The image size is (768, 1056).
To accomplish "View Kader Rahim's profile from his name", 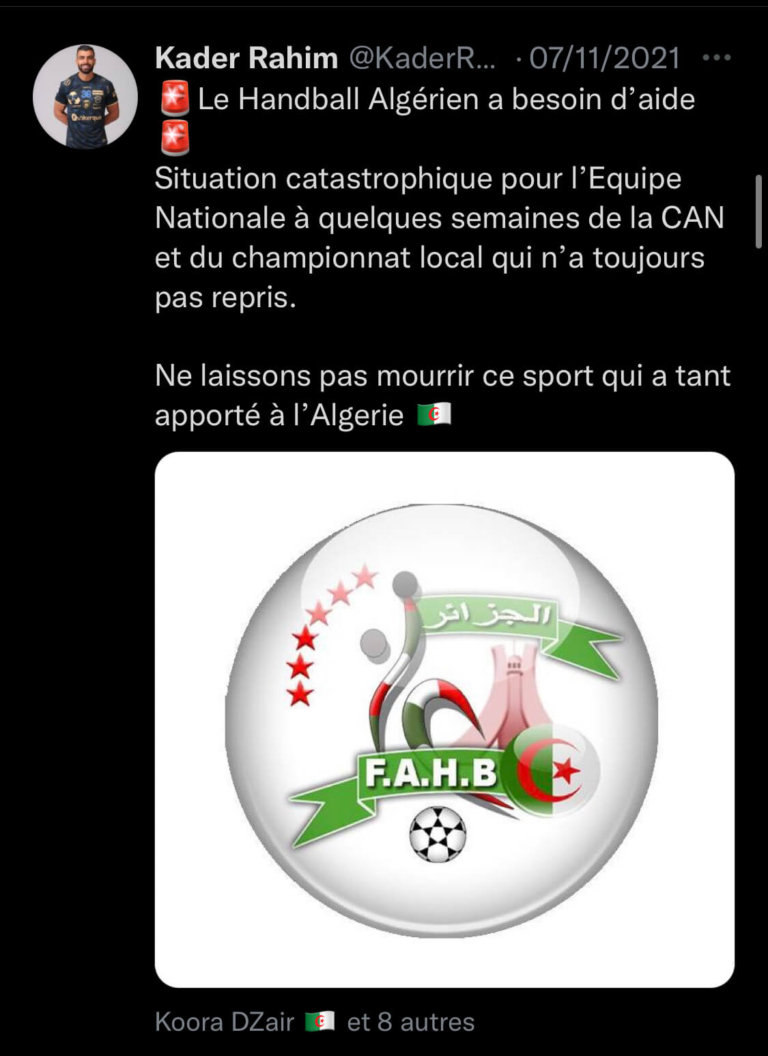I will pos(246,59).
